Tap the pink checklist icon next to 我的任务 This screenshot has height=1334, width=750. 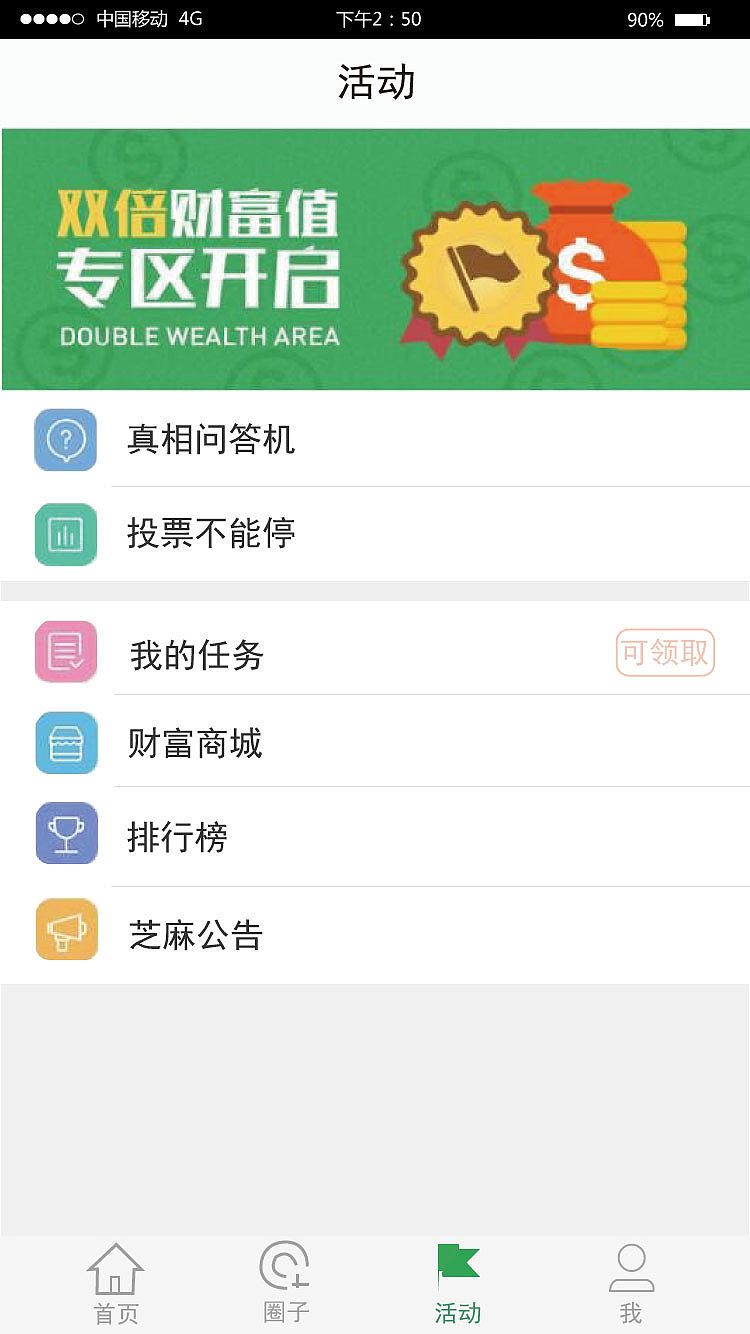[65, 651]
